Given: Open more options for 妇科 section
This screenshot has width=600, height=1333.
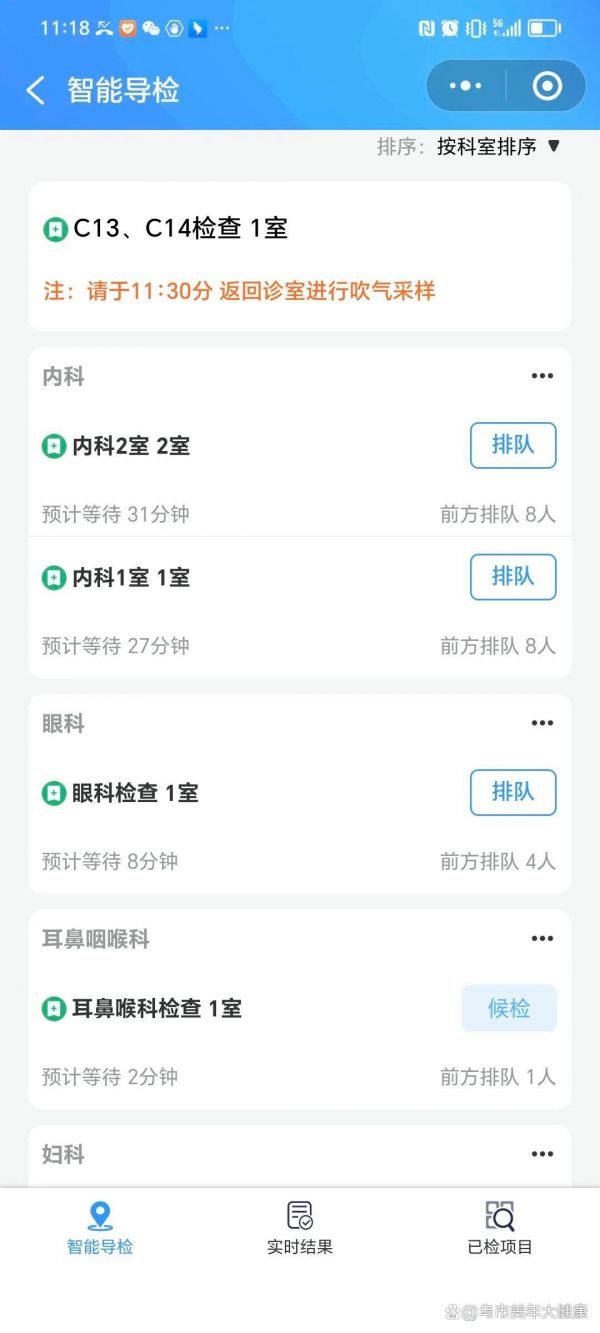Looking at the screenshot, I should [x=542, y=1154].
